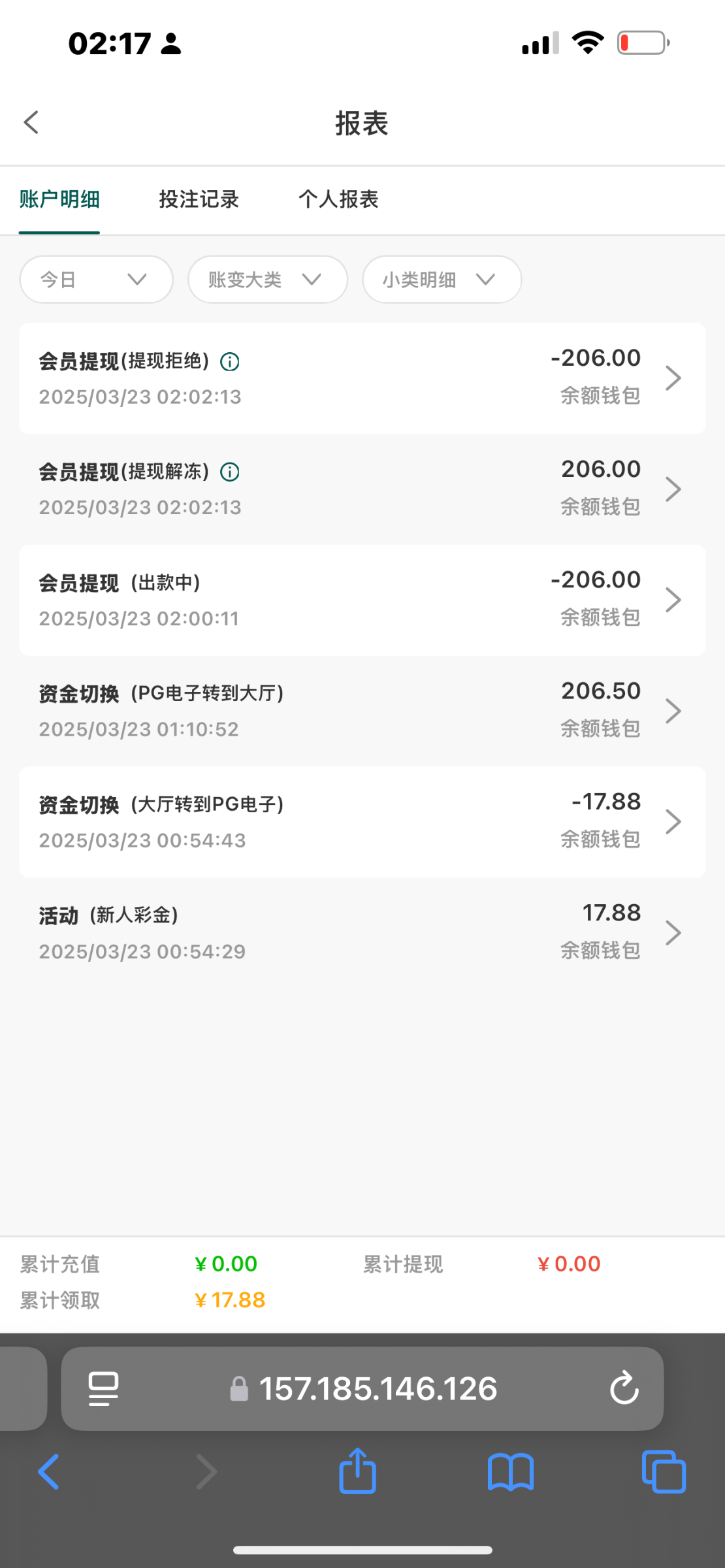The width and height of the screenshot is (725, 1568).
Task: Go back from the 报表 page
Action: (31, 122)
